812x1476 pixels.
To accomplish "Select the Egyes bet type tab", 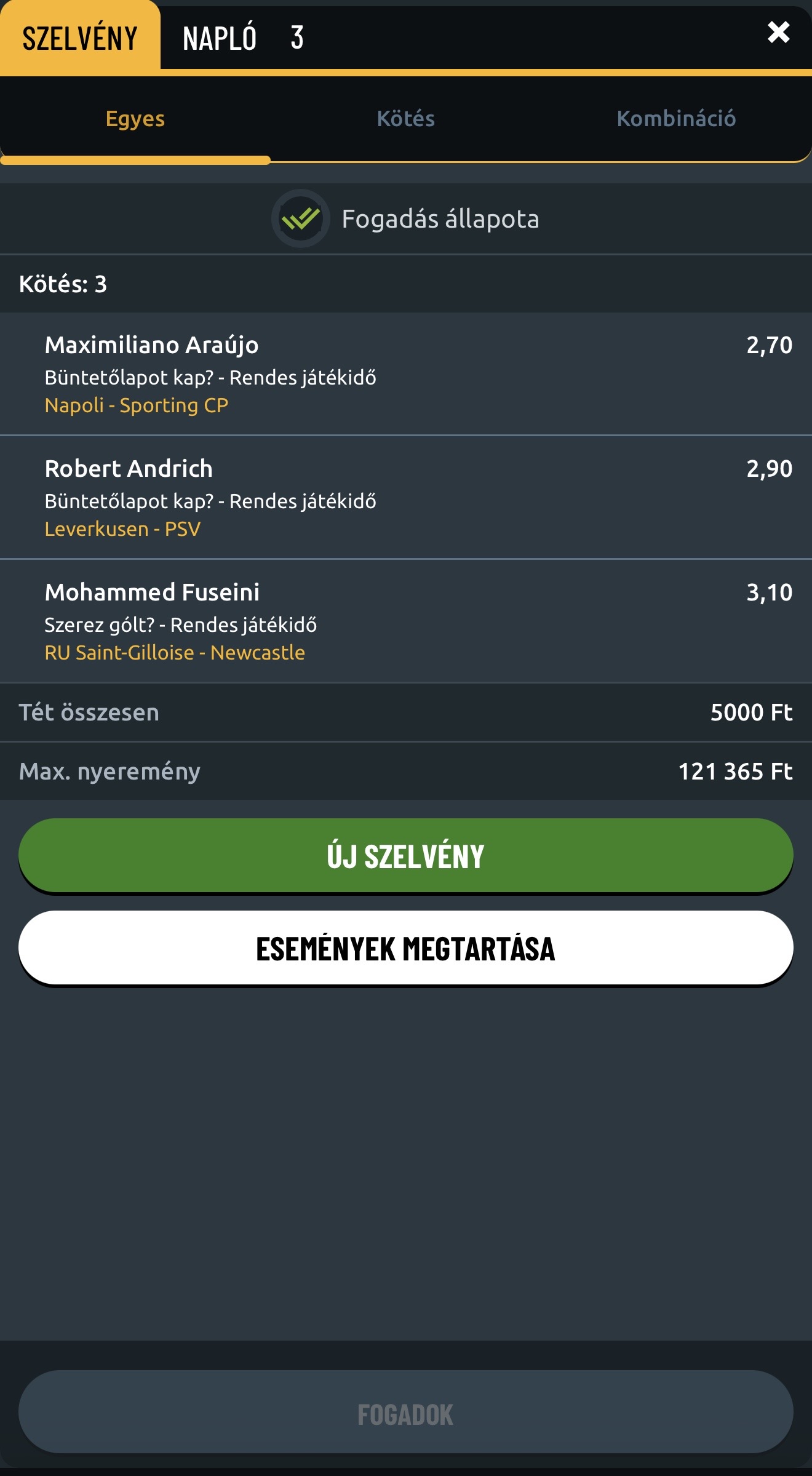I will pos(135,119).
